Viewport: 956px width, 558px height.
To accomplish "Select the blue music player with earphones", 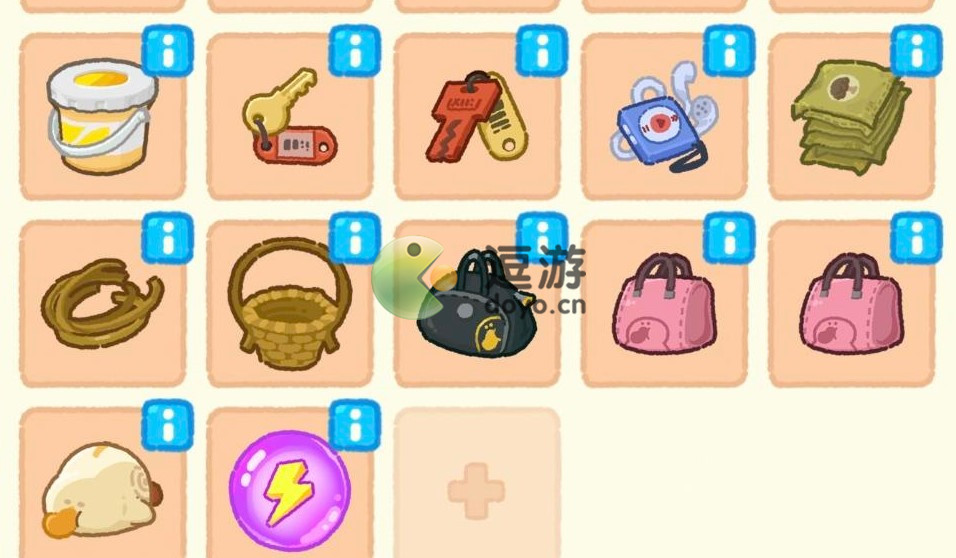I will click(661, 118).
